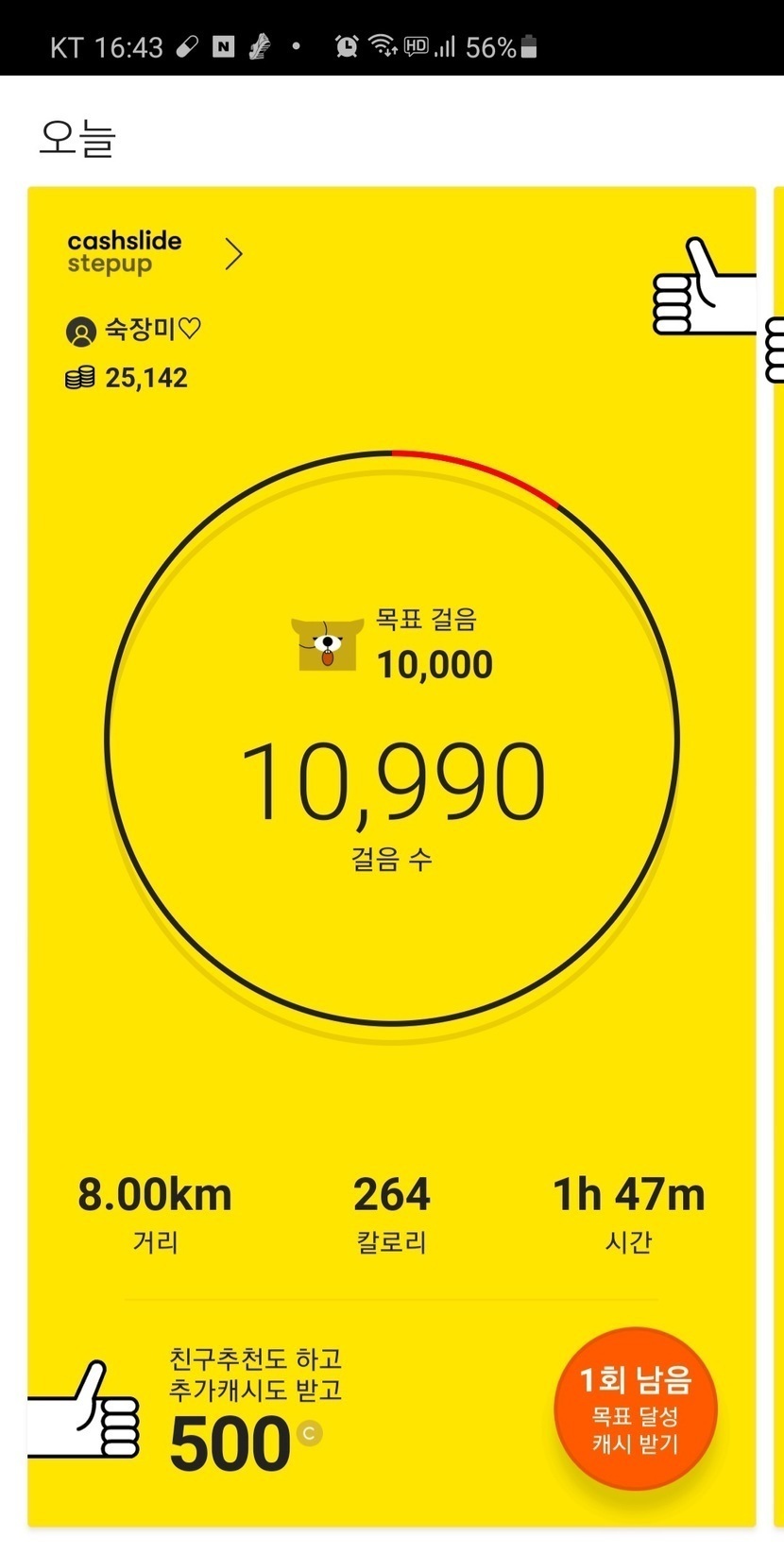Claim goal achievement cash with the orange button
The height and width of the screenshot is (1554, 784).
(635, 1409)
